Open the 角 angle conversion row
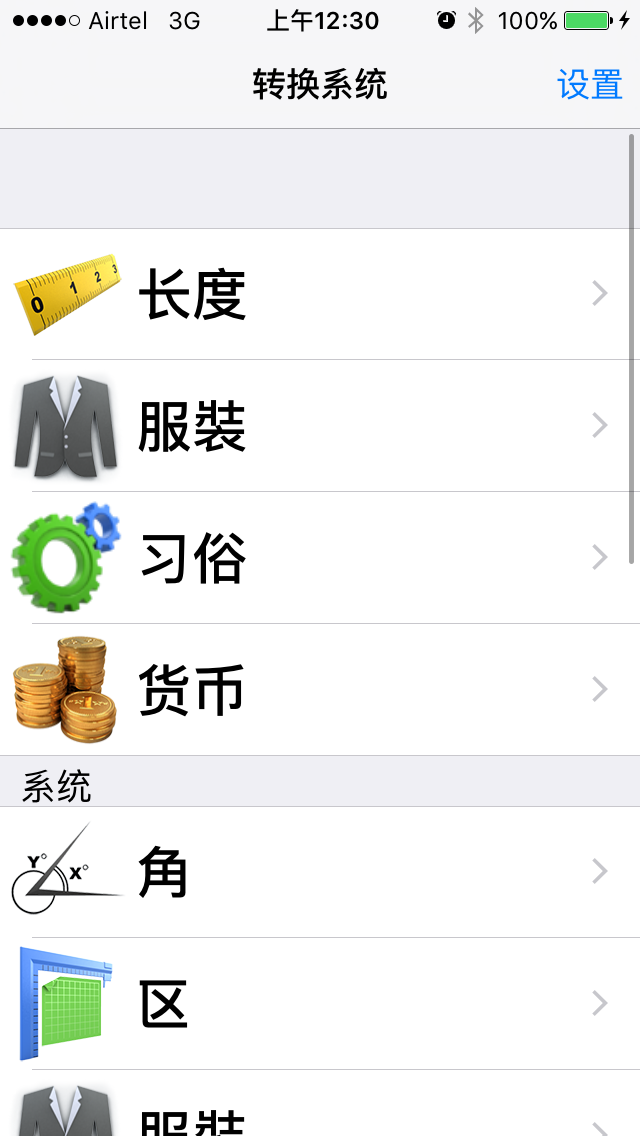Screen dimensions: 640x1136 [x=320, y=872]
